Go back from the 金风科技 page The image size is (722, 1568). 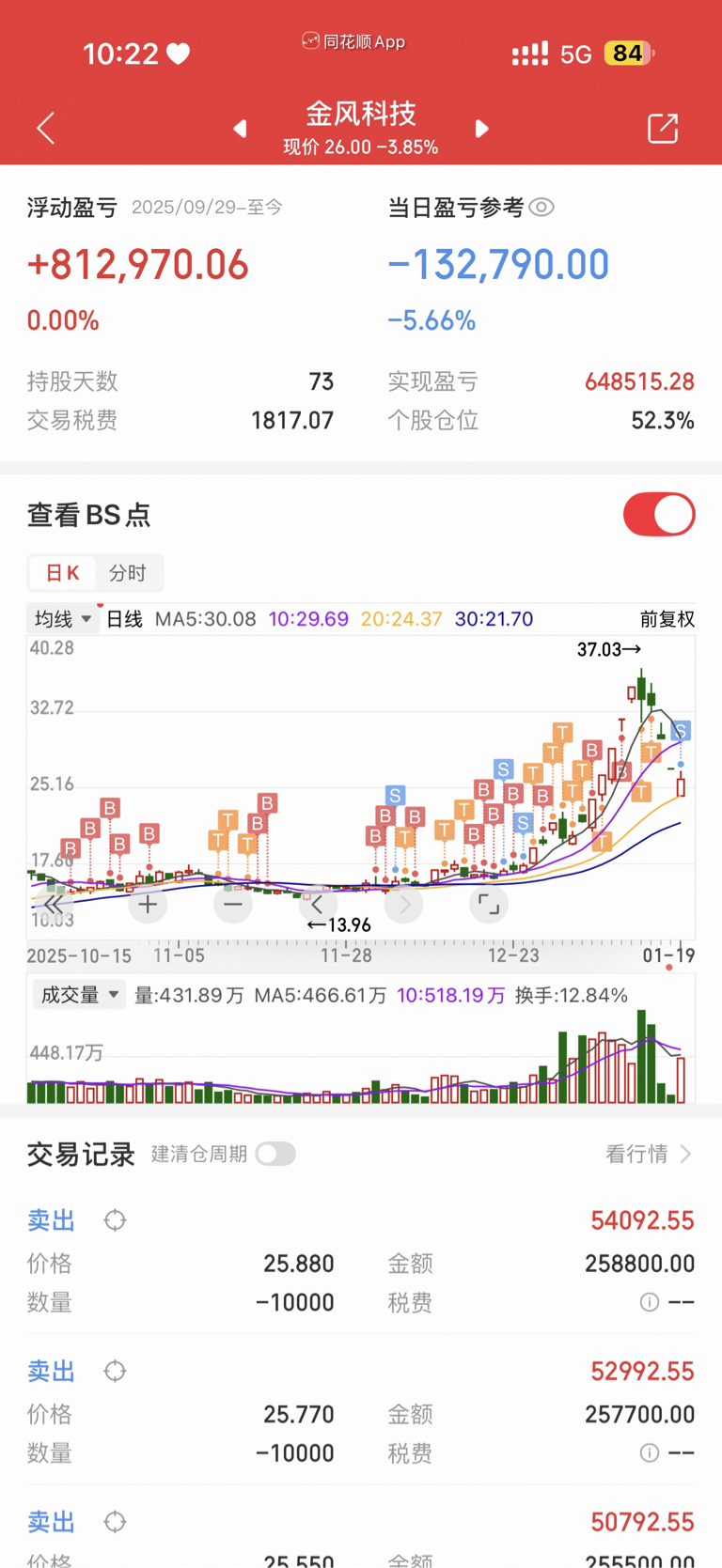(45, 128)
